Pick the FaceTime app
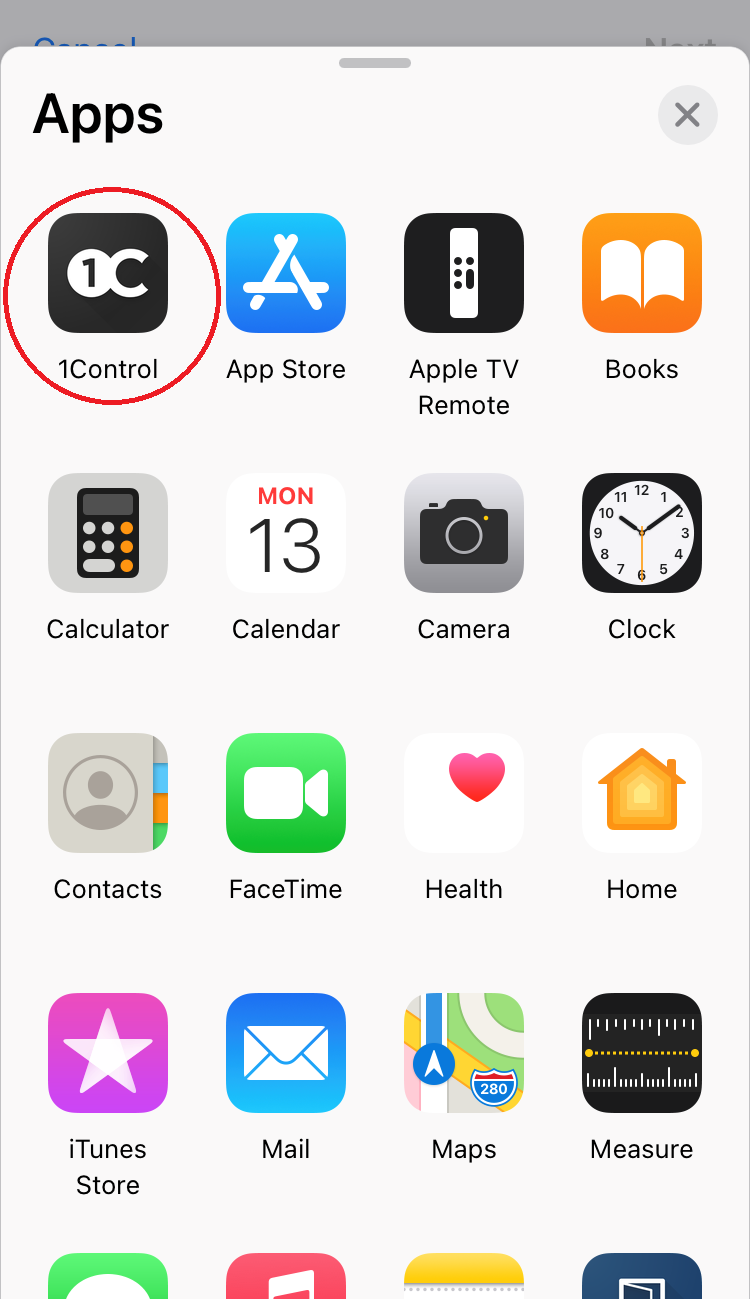Viewport: 750px width, 1299px height. (x=286, y=793)
